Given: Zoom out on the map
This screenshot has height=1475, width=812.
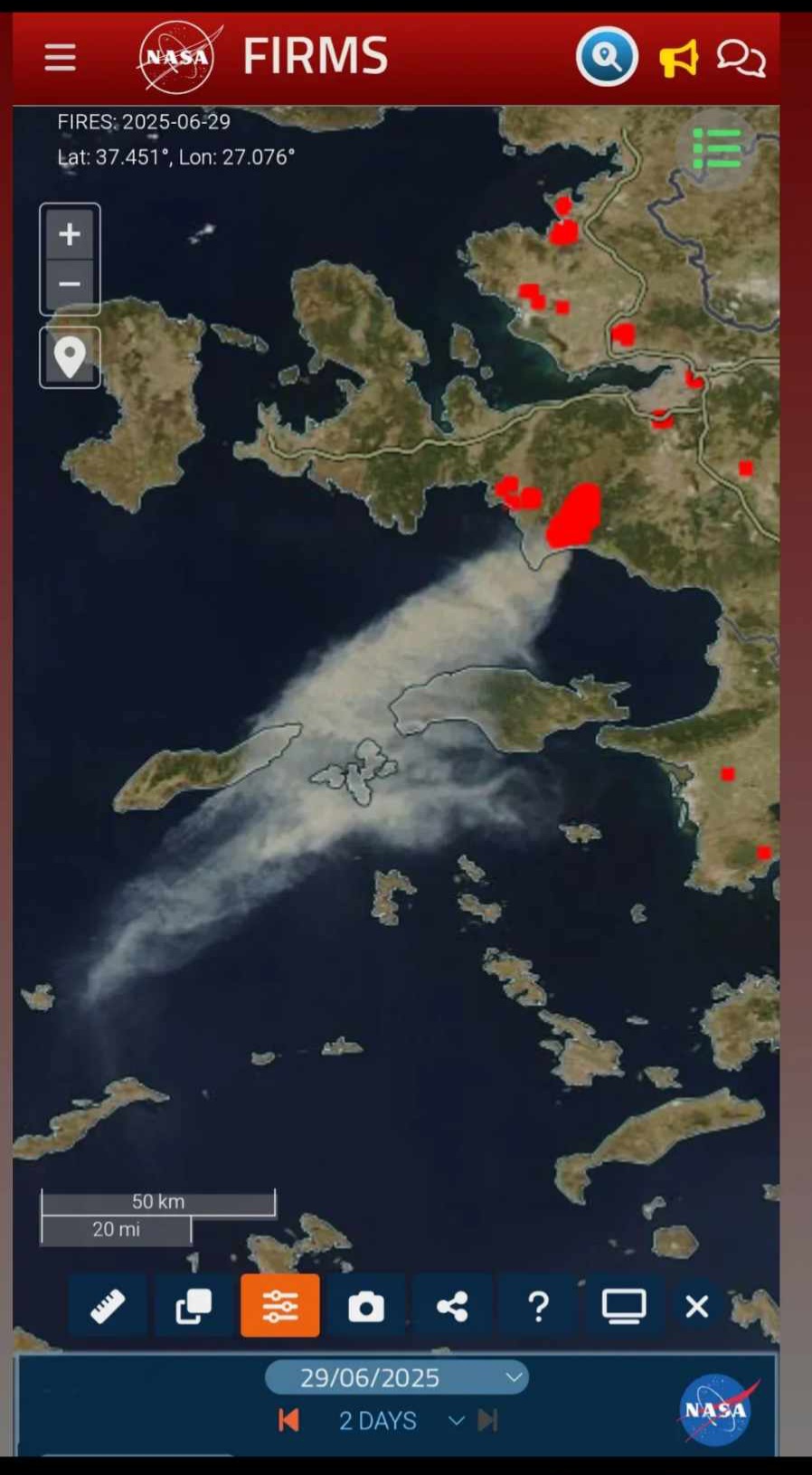Looking at the screenshot, I should [x=70, y=284].
